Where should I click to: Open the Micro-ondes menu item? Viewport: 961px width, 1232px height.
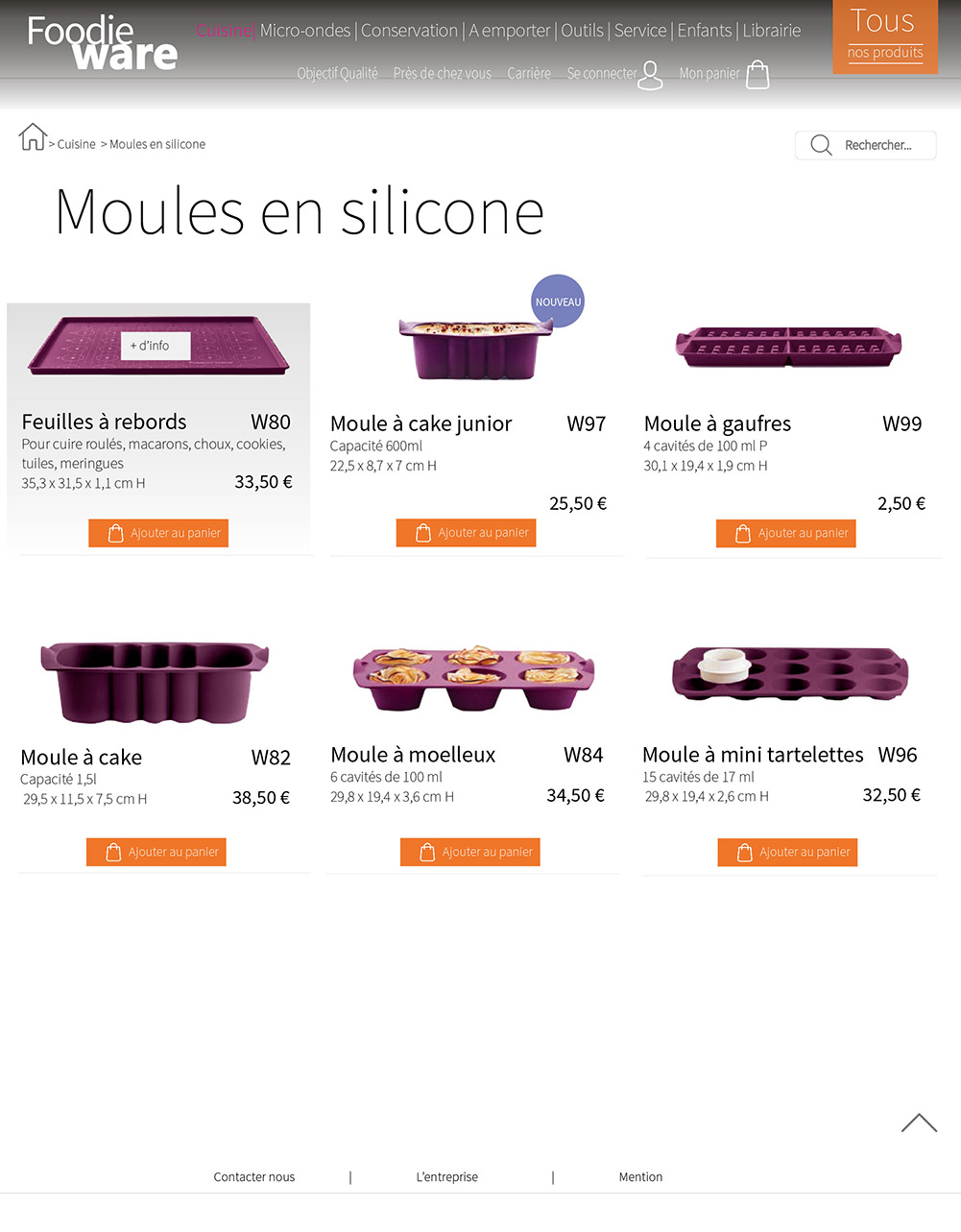pos(304,30)
